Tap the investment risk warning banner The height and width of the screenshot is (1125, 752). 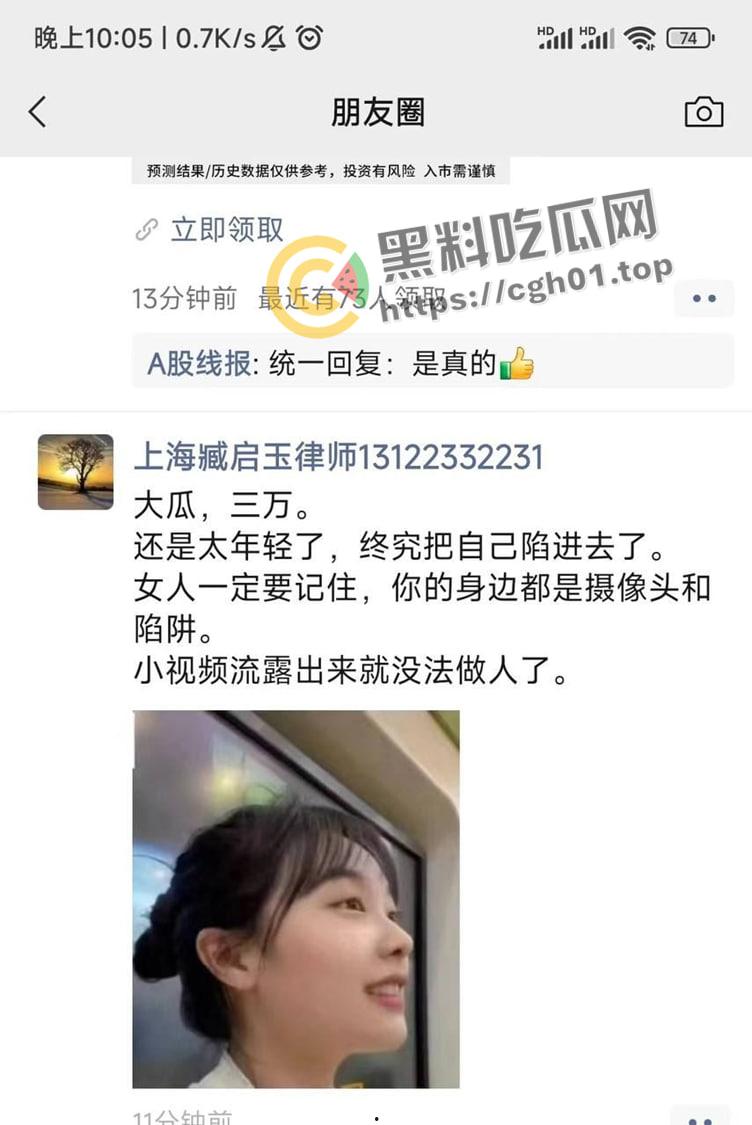[x=321, y=171]
